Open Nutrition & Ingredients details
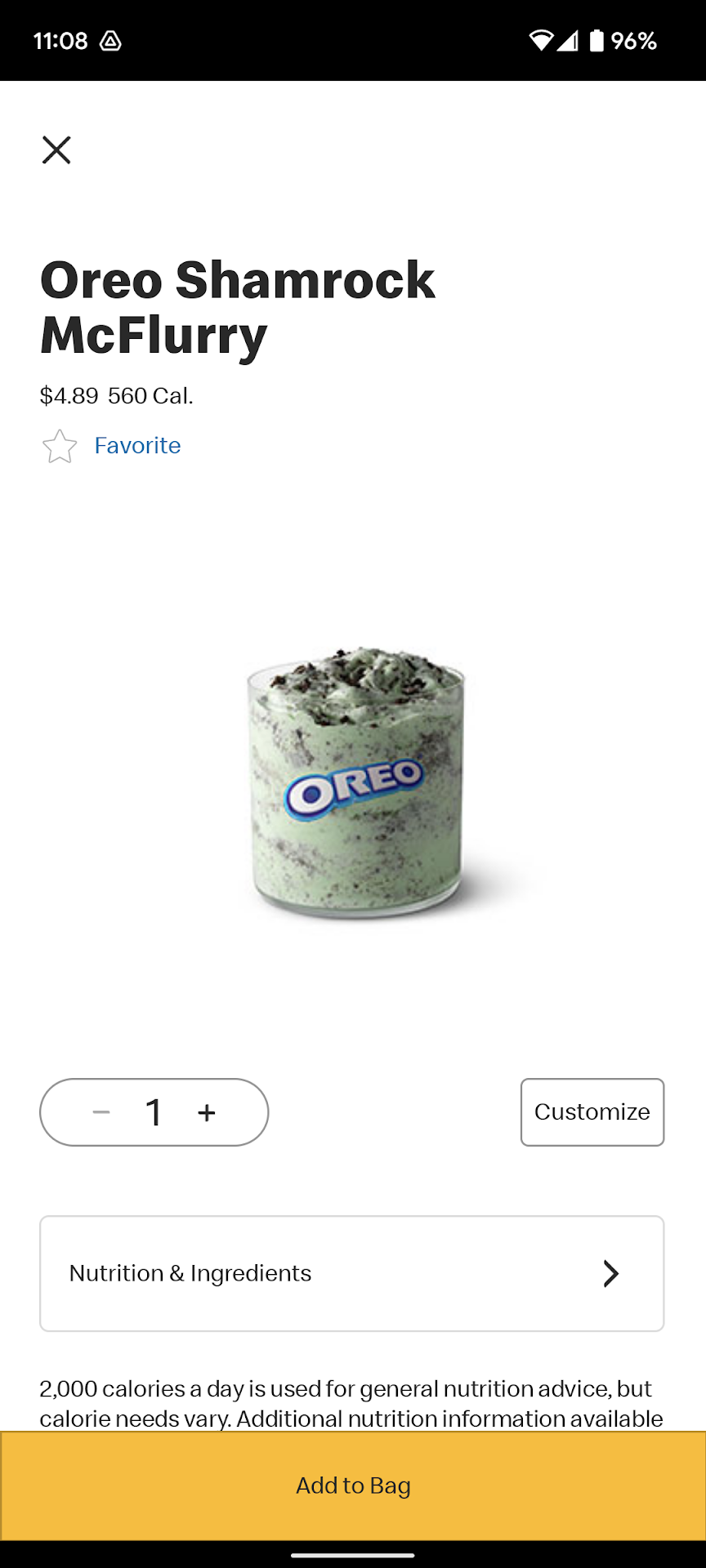Screen dimensions: 706x1568 351,1273
